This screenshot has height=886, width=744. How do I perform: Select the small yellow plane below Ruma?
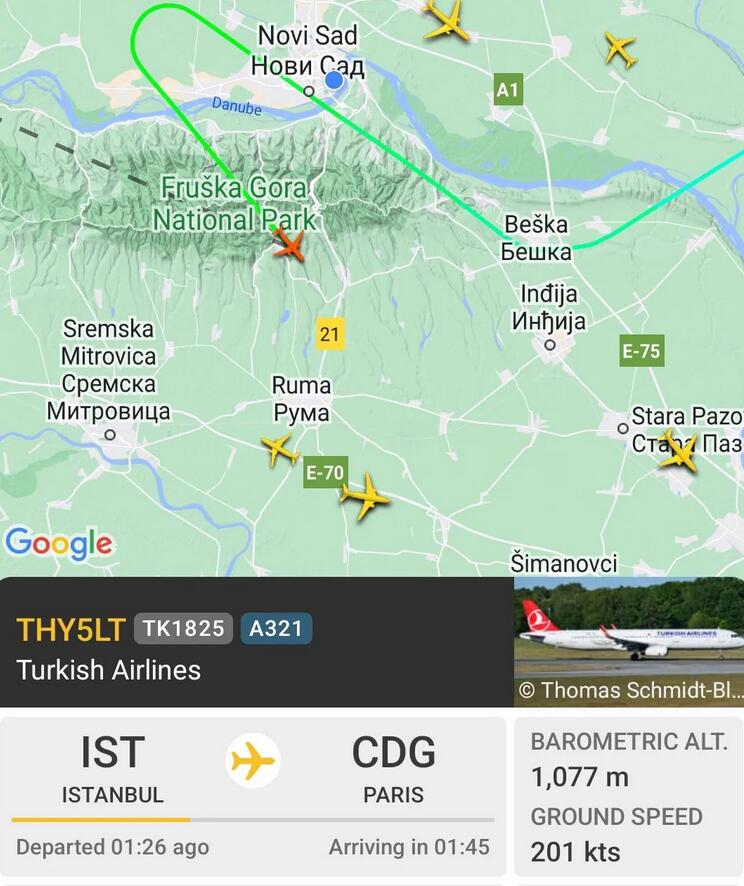click(x=280, y=449)
